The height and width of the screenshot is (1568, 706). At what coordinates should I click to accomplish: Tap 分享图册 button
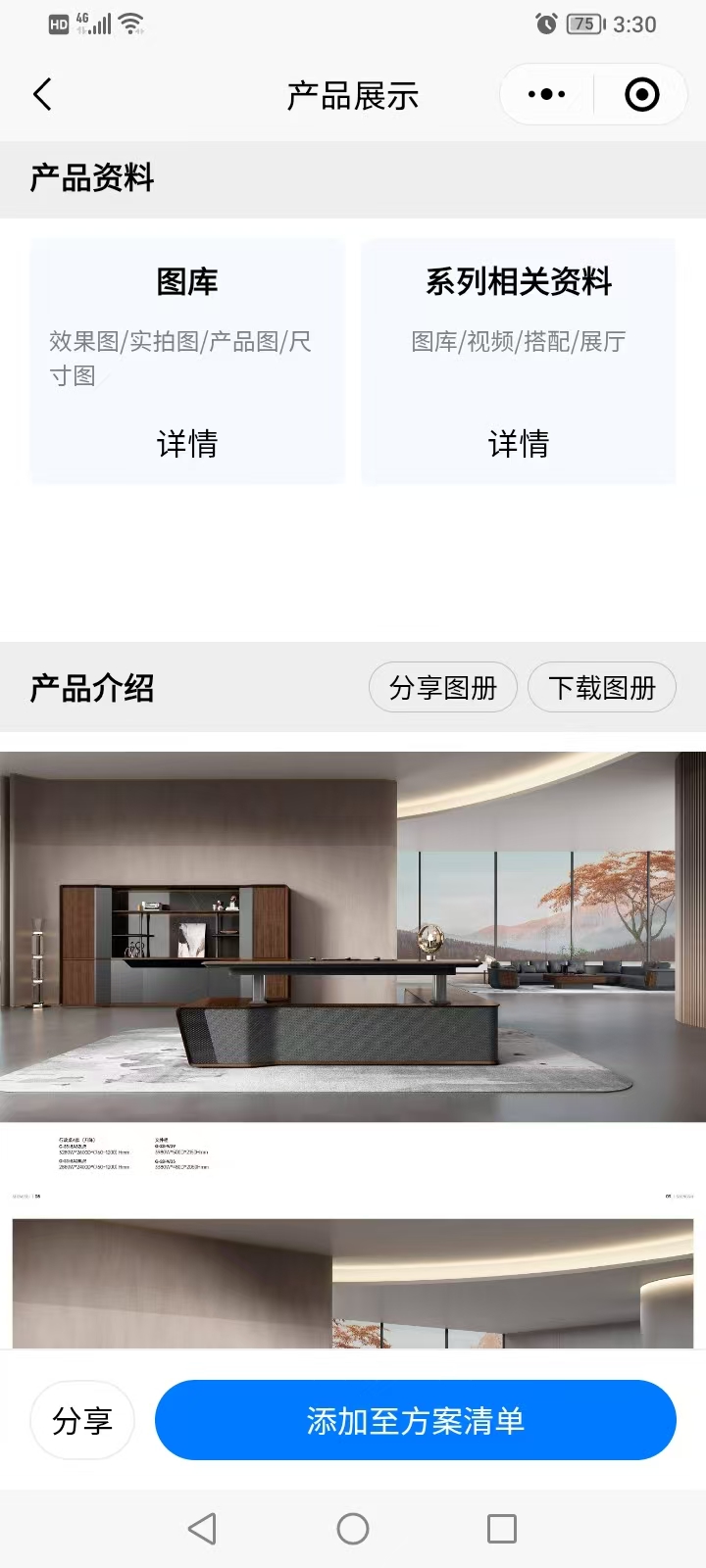[x=442, y=688]
